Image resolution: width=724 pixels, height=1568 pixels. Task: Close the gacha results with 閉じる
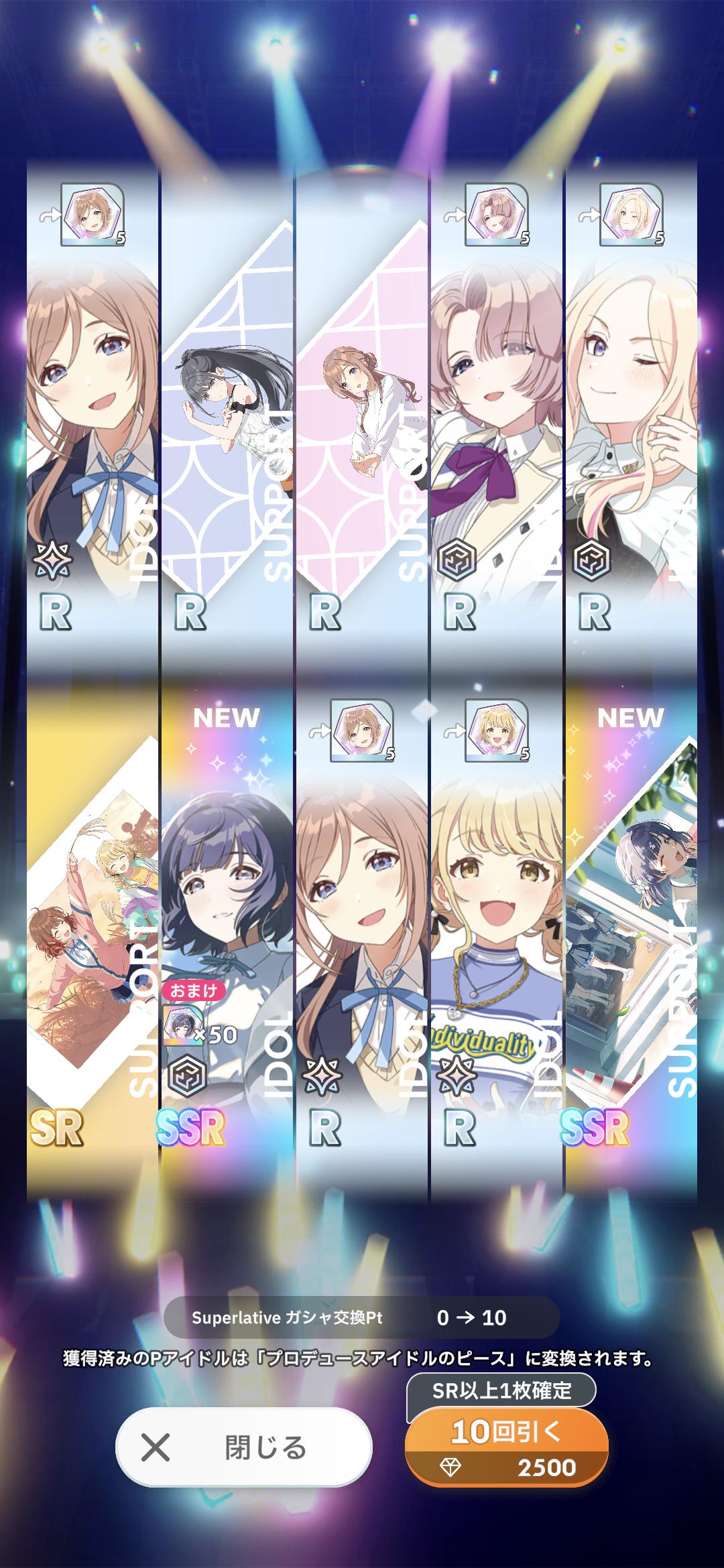coord(243,1447)
